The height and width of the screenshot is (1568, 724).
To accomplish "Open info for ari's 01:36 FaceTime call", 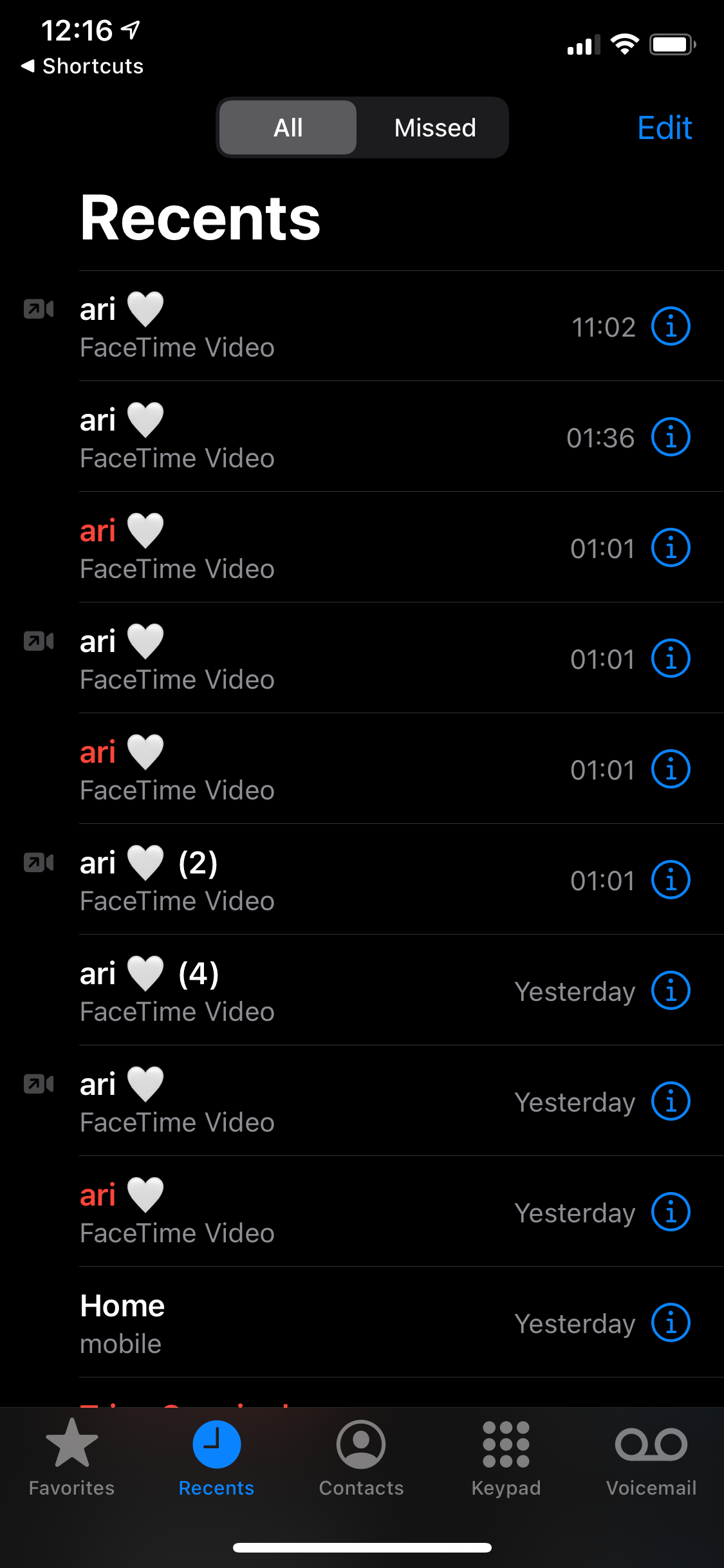I will (670, 437).
